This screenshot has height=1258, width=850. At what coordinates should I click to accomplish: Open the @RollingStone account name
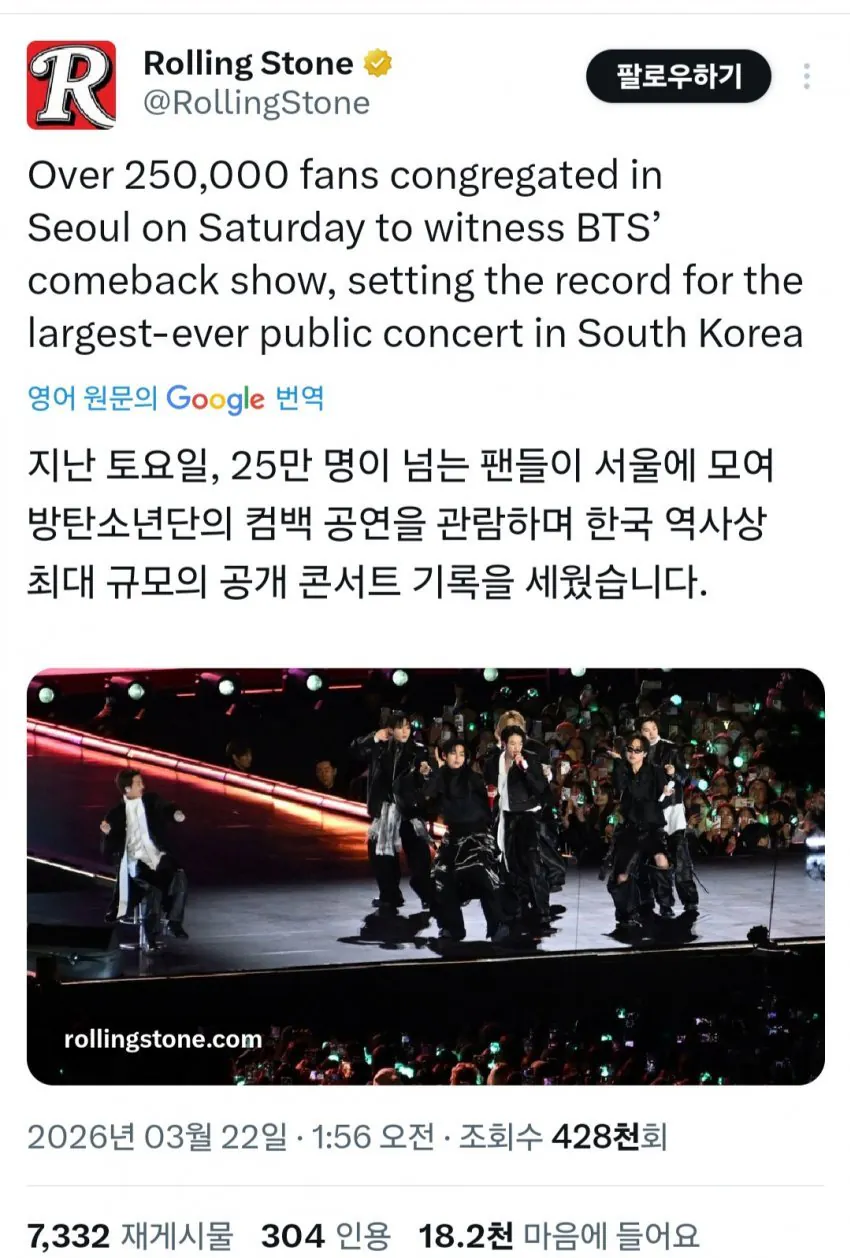256,103
